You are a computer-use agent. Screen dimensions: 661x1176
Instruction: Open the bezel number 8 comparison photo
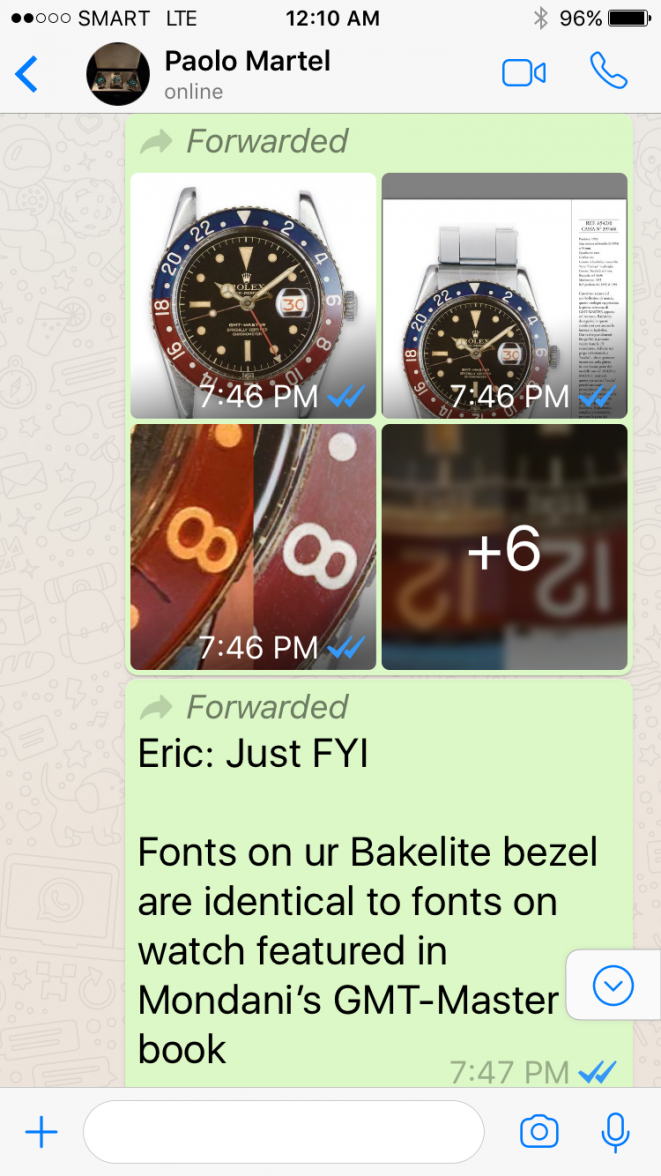pos(253,546)
